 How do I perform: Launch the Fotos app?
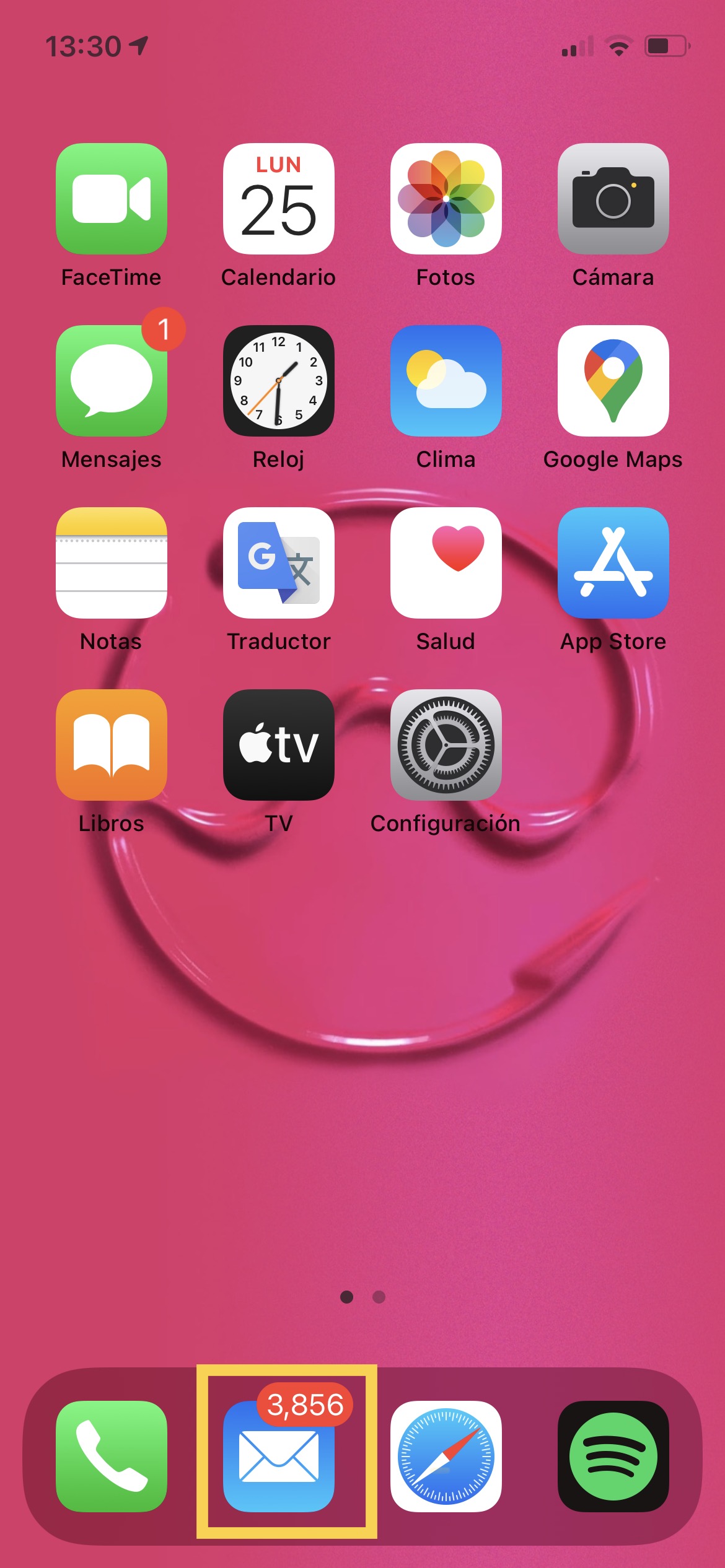point(446,199)
